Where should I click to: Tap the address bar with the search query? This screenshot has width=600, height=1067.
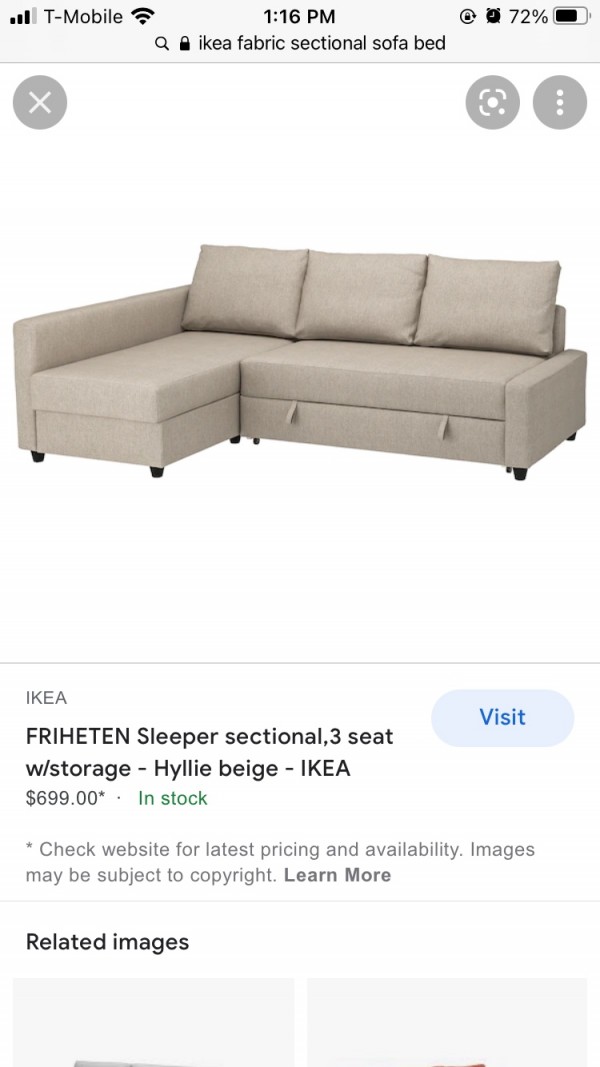[300, 44]
